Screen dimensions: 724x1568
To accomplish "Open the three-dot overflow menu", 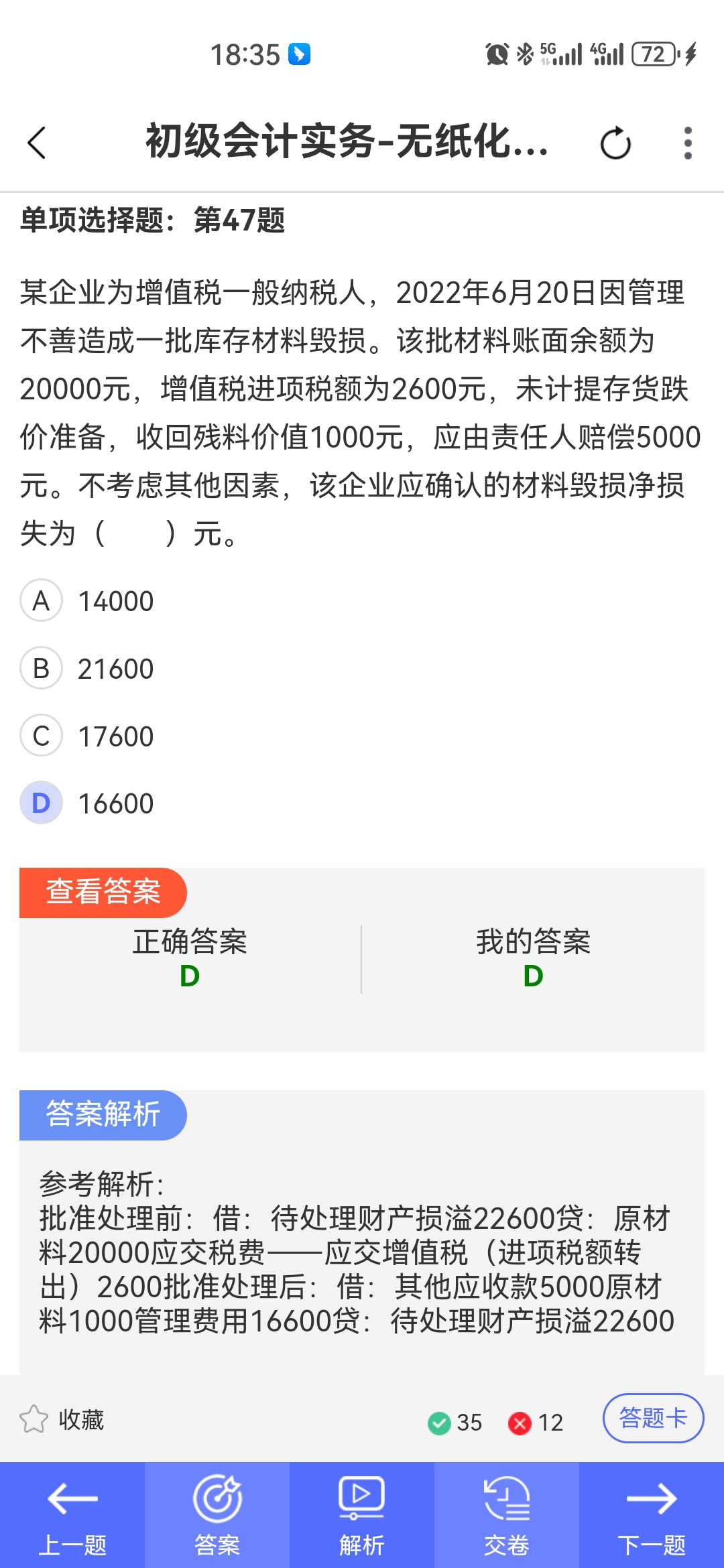I will coord(687,143).
